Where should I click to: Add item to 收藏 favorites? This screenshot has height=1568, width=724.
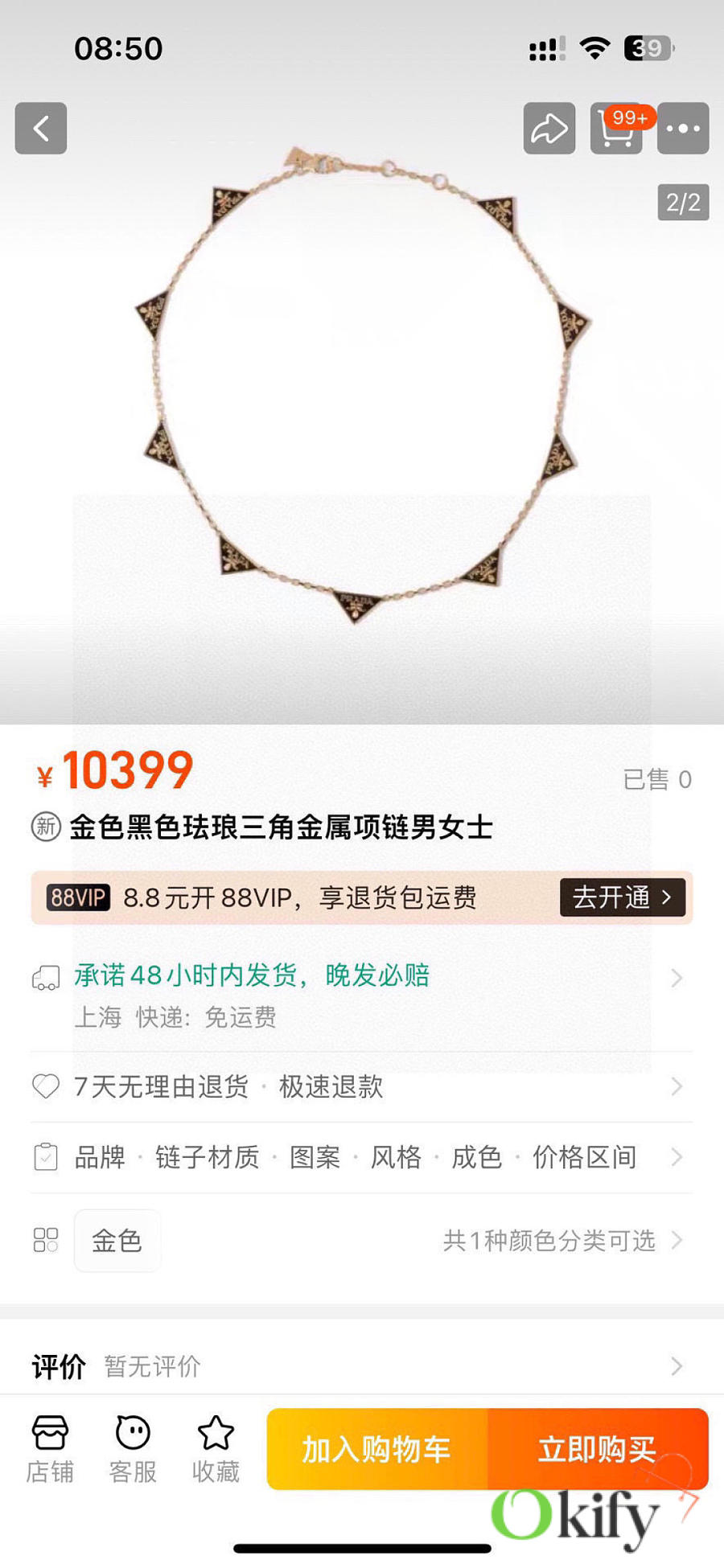tap(216, 1449)
